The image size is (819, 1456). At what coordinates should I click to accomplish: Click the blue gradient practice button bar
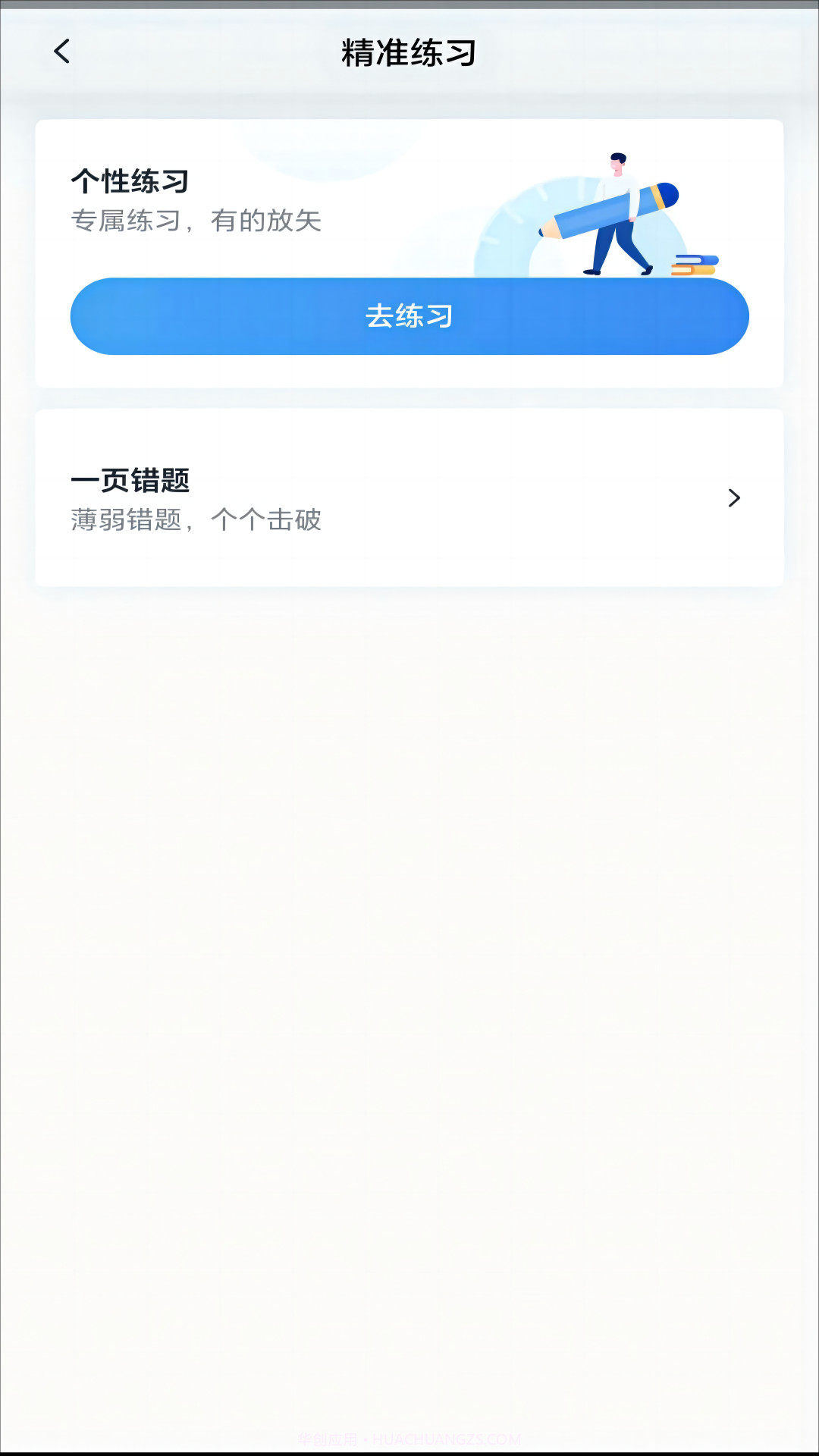(x=409, y=316)
